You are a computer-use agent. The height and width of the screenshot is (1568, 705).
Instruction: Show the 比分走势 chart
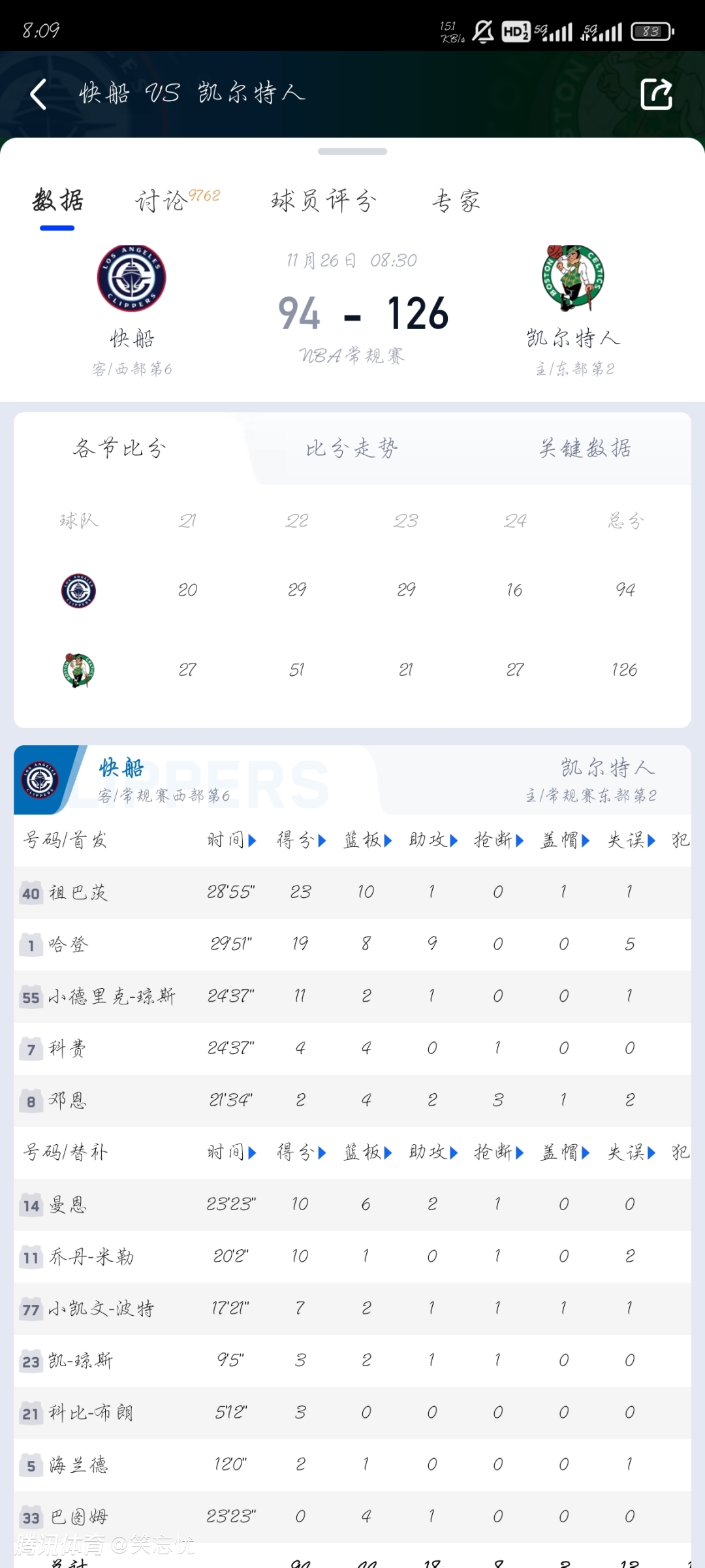[x=352, y=449]
